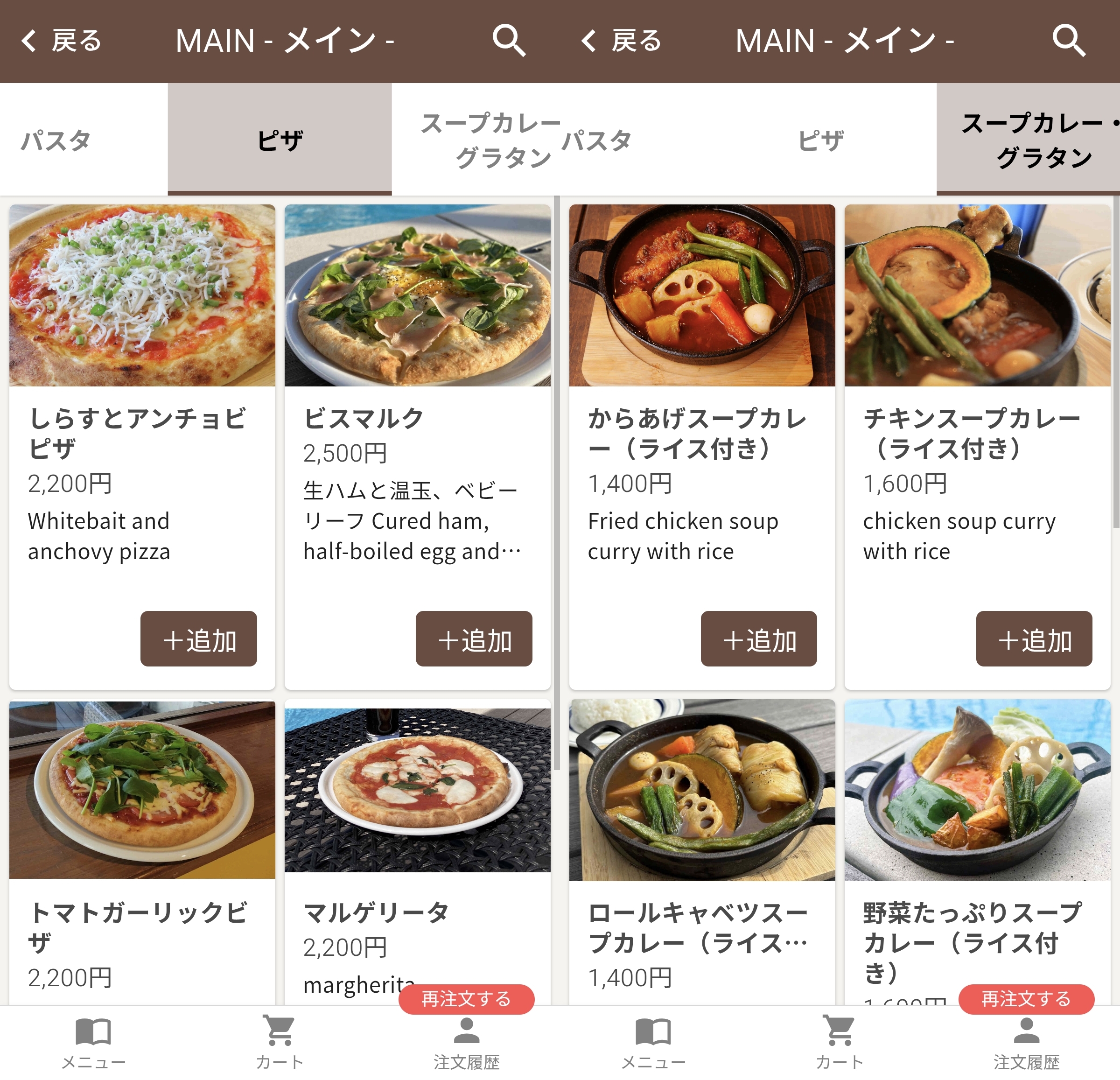Add からあげスープカレー to the cart
This screenshot has height=1080, width=1120.
pos(759,638)
